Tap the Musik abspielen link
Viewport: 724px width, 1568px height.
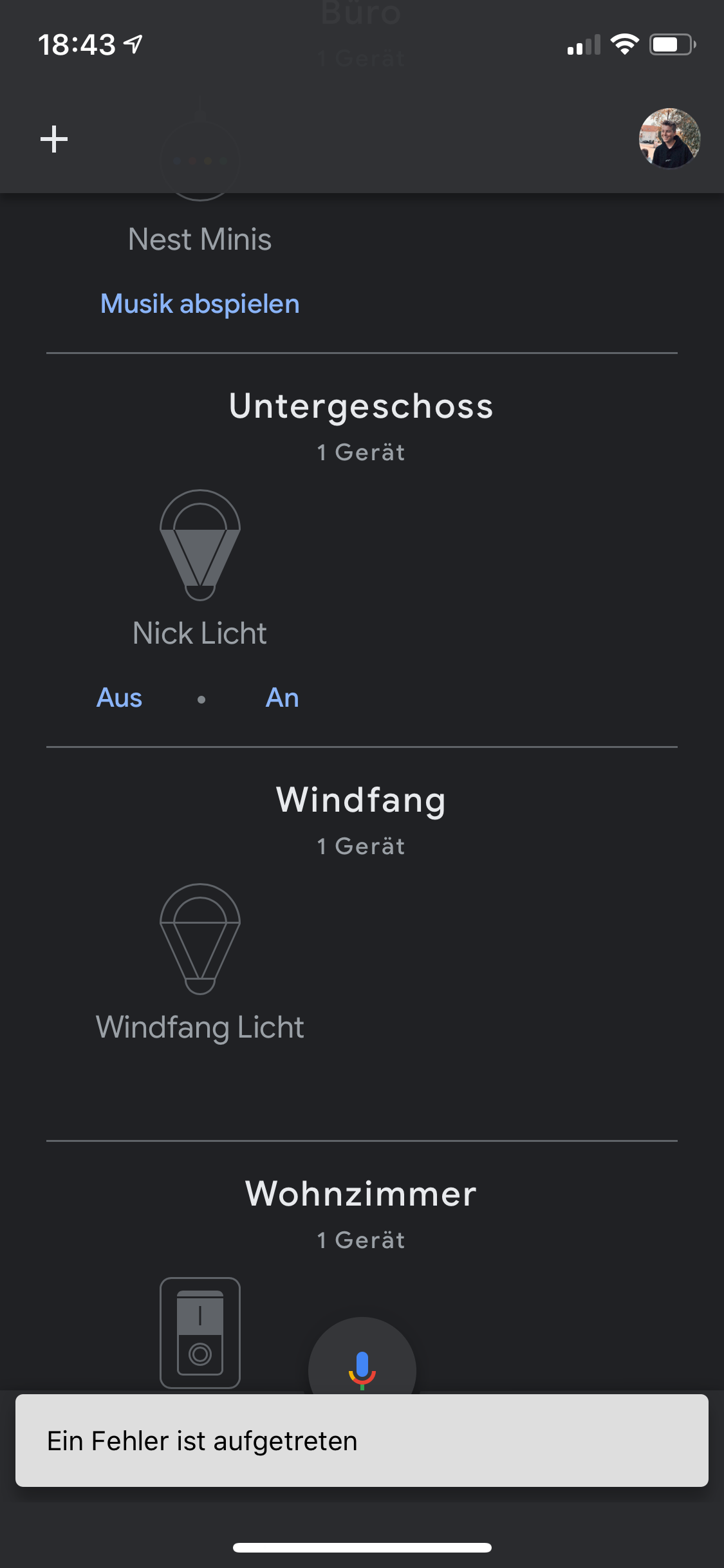200,304
